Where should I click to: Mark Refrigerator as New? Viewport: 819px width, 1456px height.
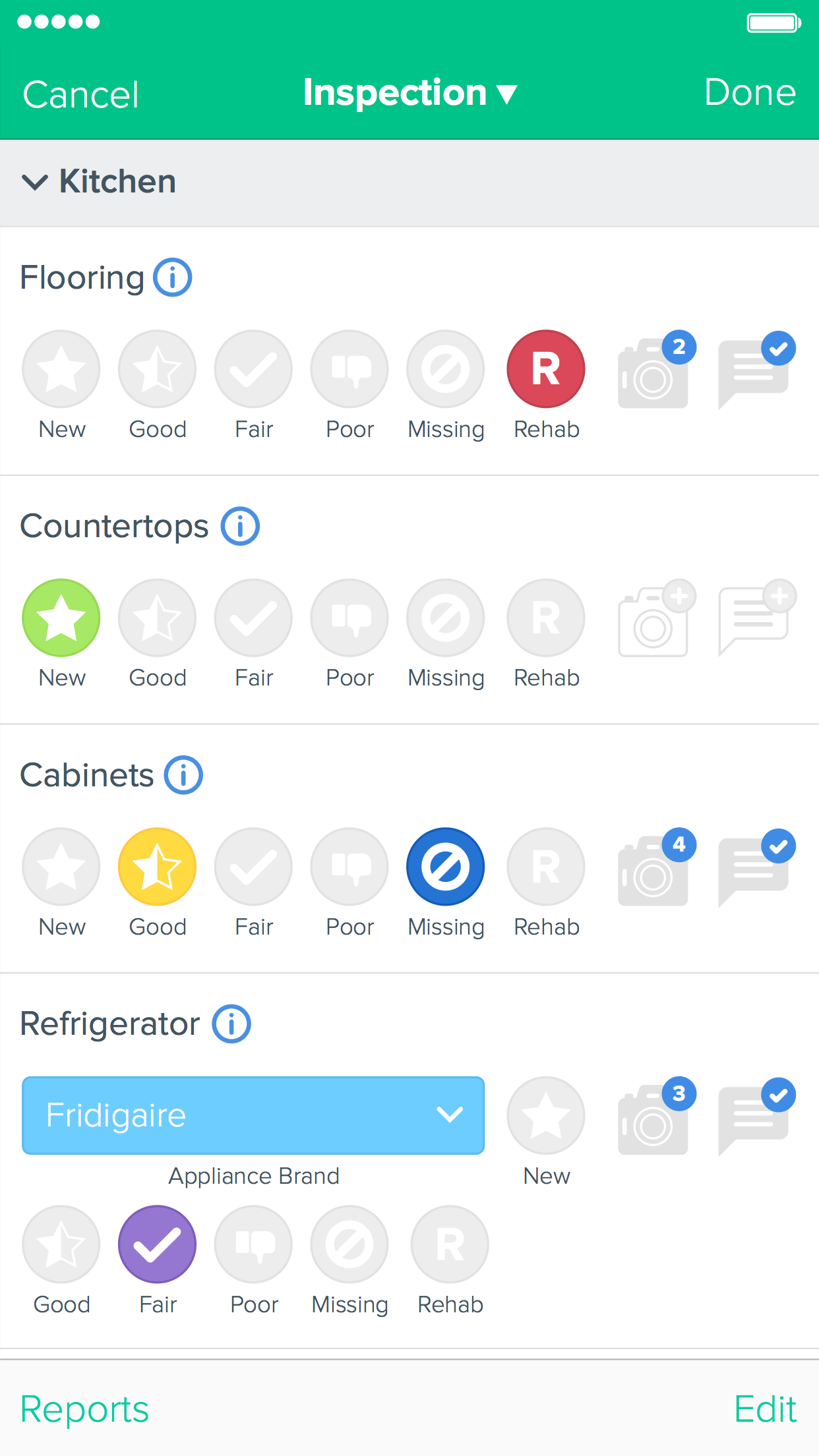coord(546,1115)
